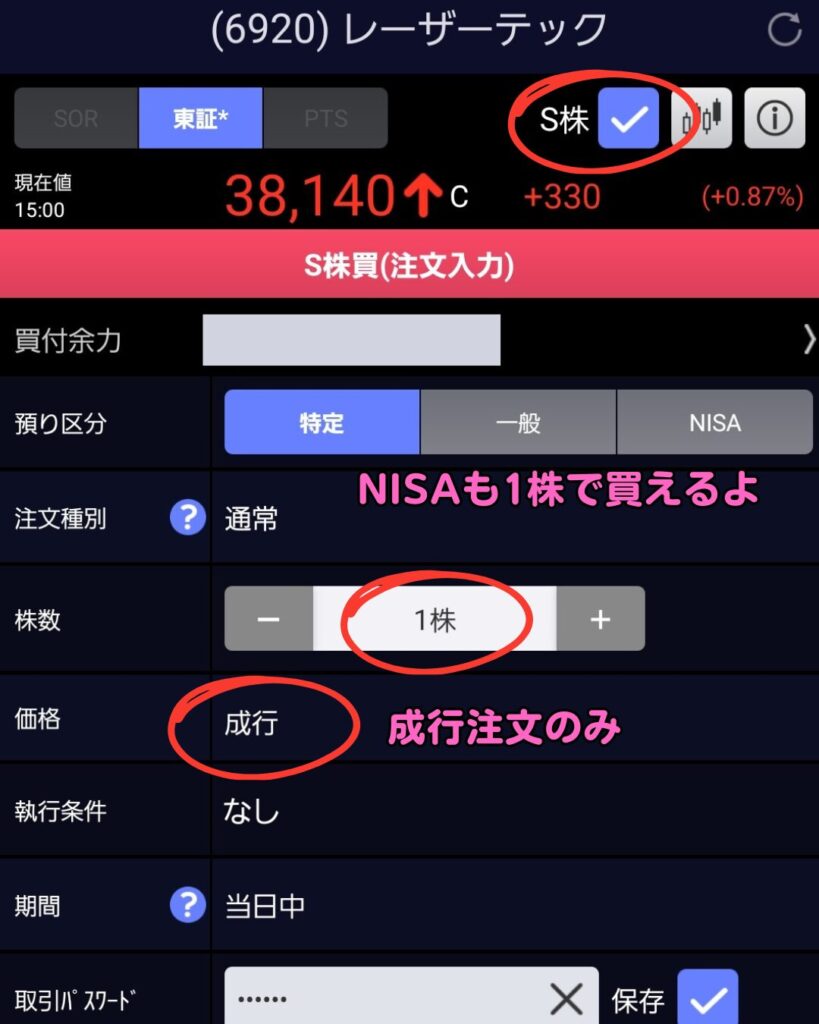
Task: Select the PTS market tab
Action: (325, 118)
